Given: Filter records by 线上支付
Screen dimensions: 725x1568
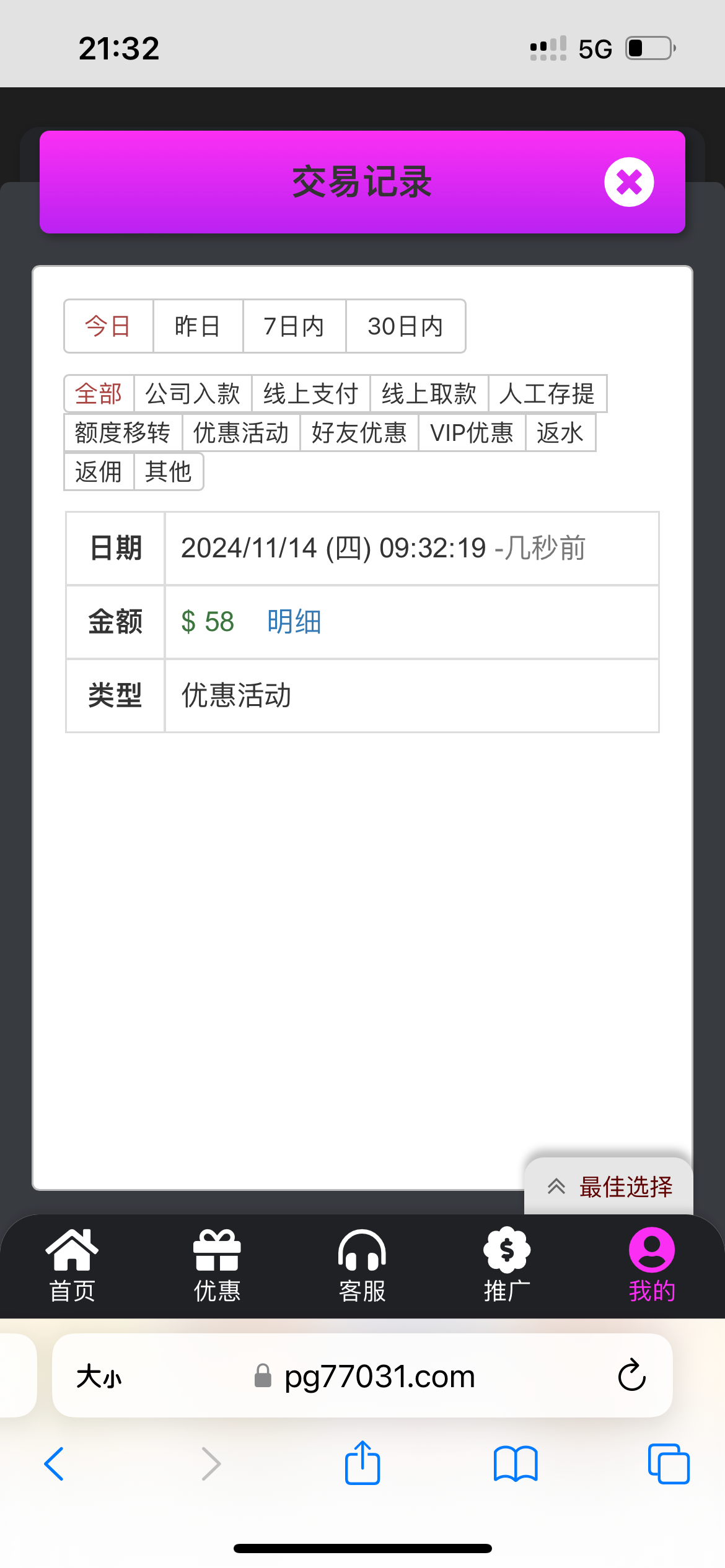Looking at the screenshot, I should 311,394.
